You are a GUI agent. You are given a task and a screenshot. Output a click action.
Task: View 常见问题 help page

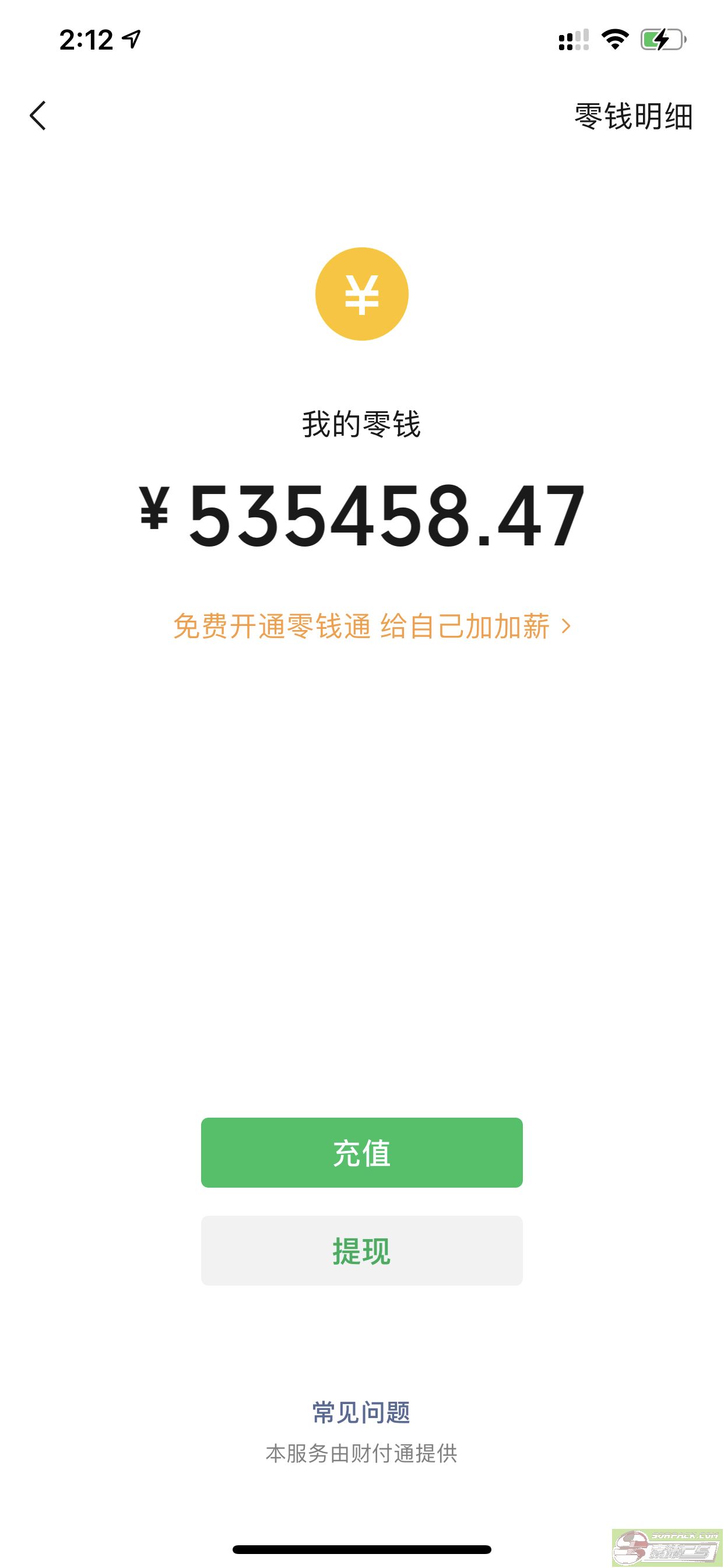[x=361, y=1412]
